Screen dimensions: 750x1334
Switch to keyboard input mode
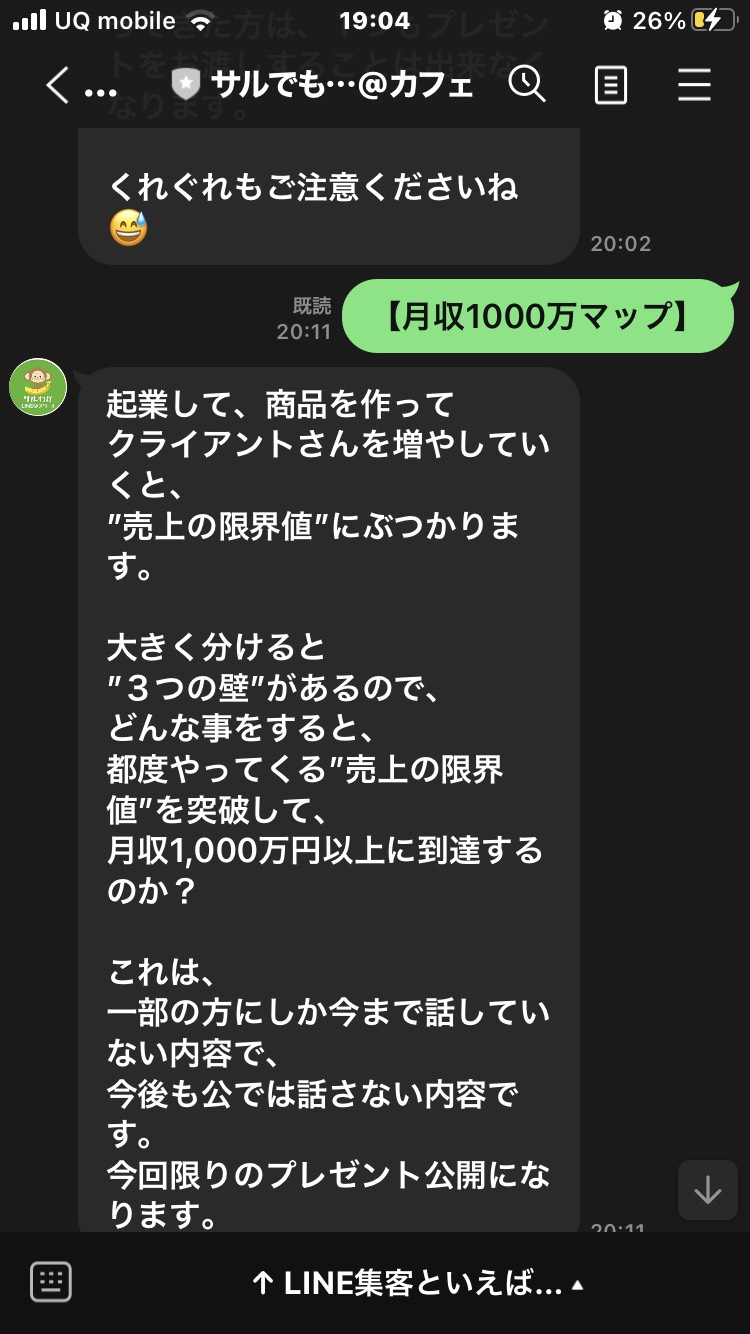click(51, 1282)
